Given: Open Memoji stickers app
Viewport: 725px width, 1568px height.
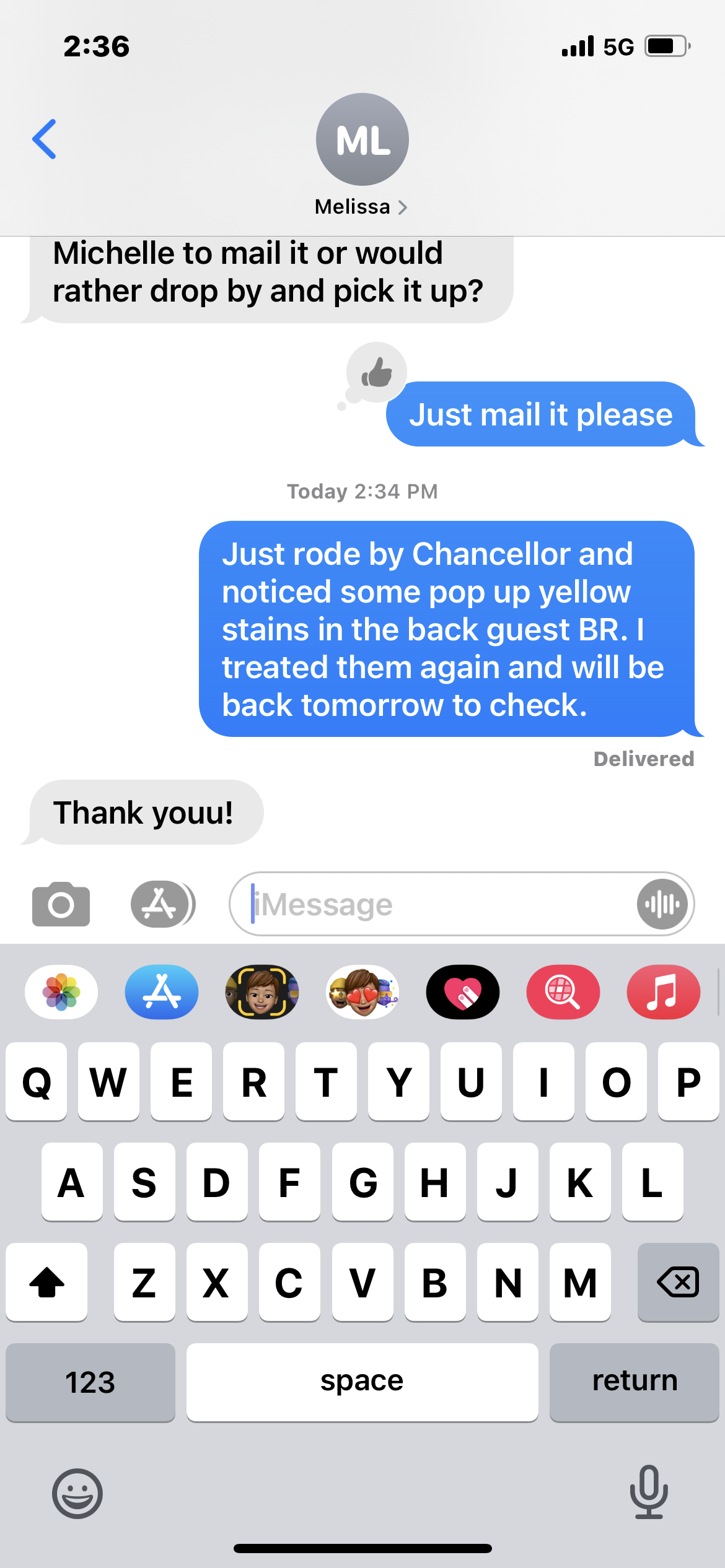Looking at the screenshot, I should [362, 992].
